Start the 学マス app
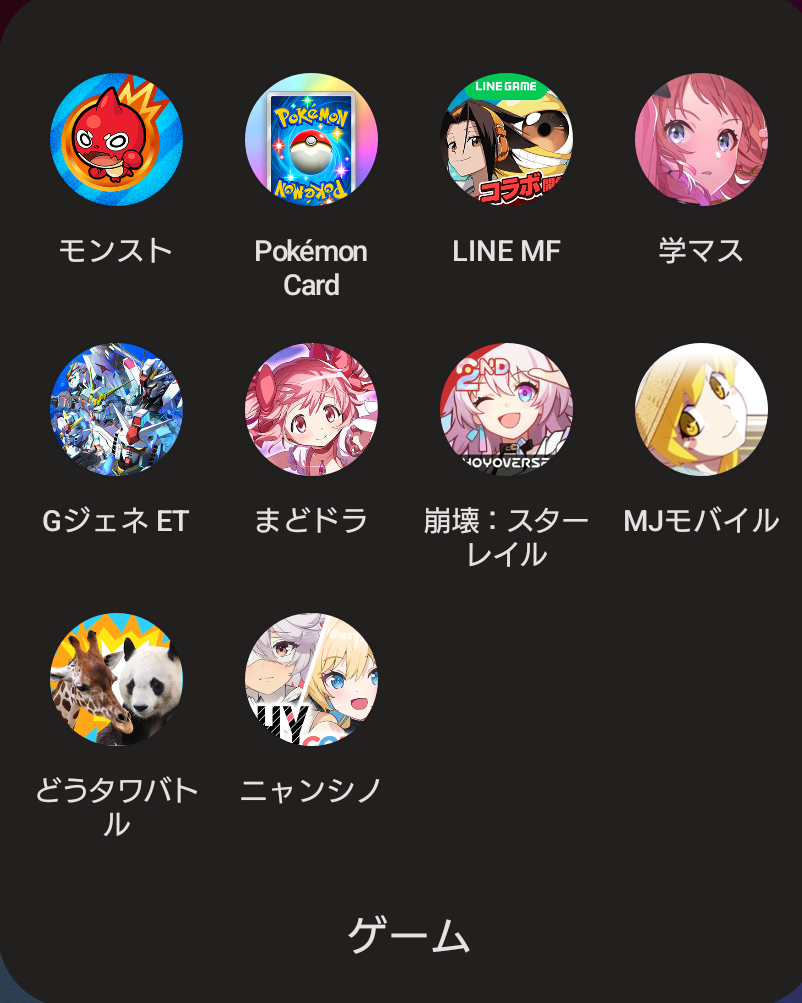The width and height of the screenshot is (802, 1003). pos(701,140)
